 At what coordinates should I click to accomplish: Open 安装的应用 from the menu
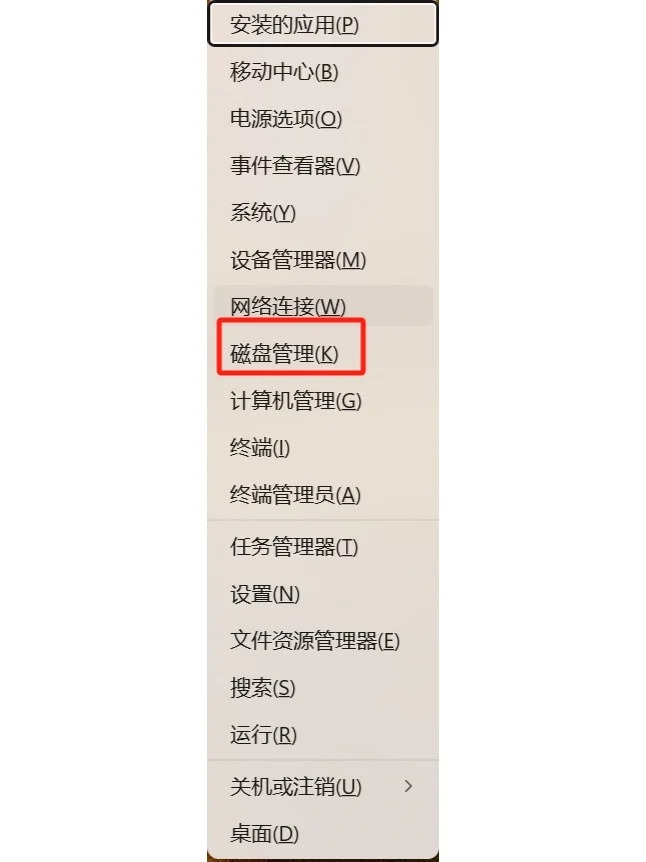(295, 25)
